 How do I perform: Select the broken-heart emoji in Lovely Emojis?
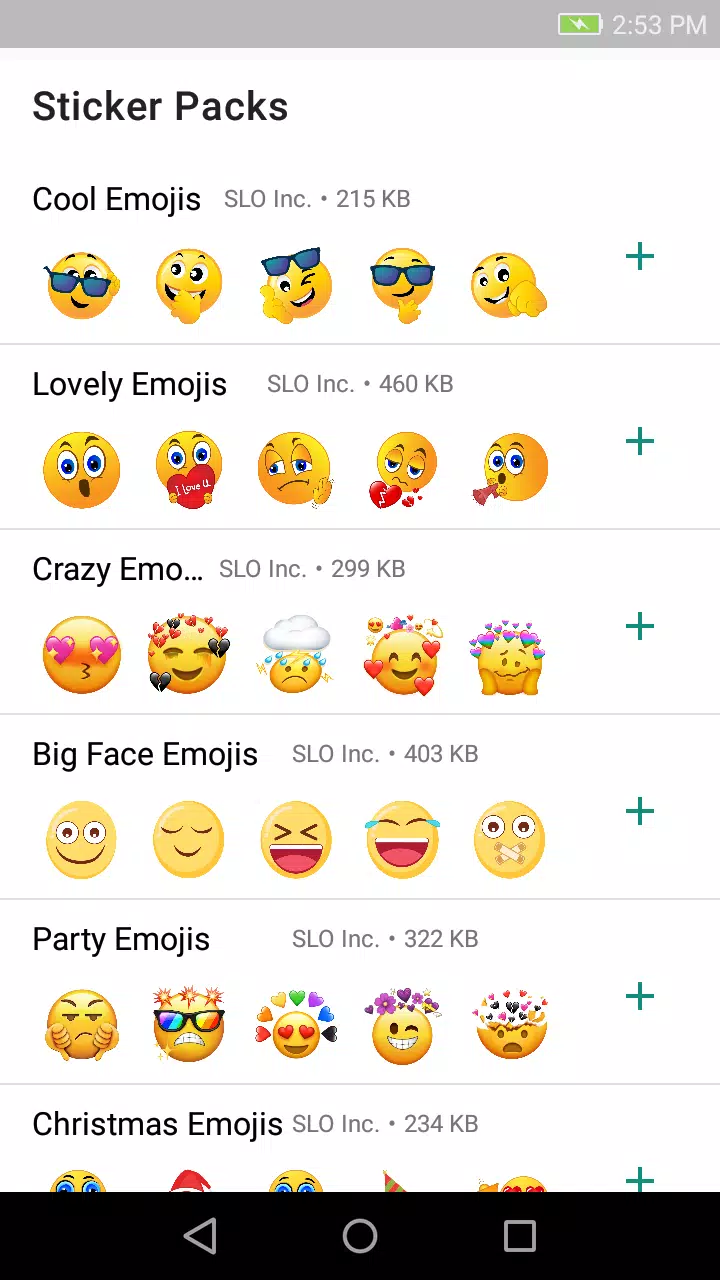402,470
